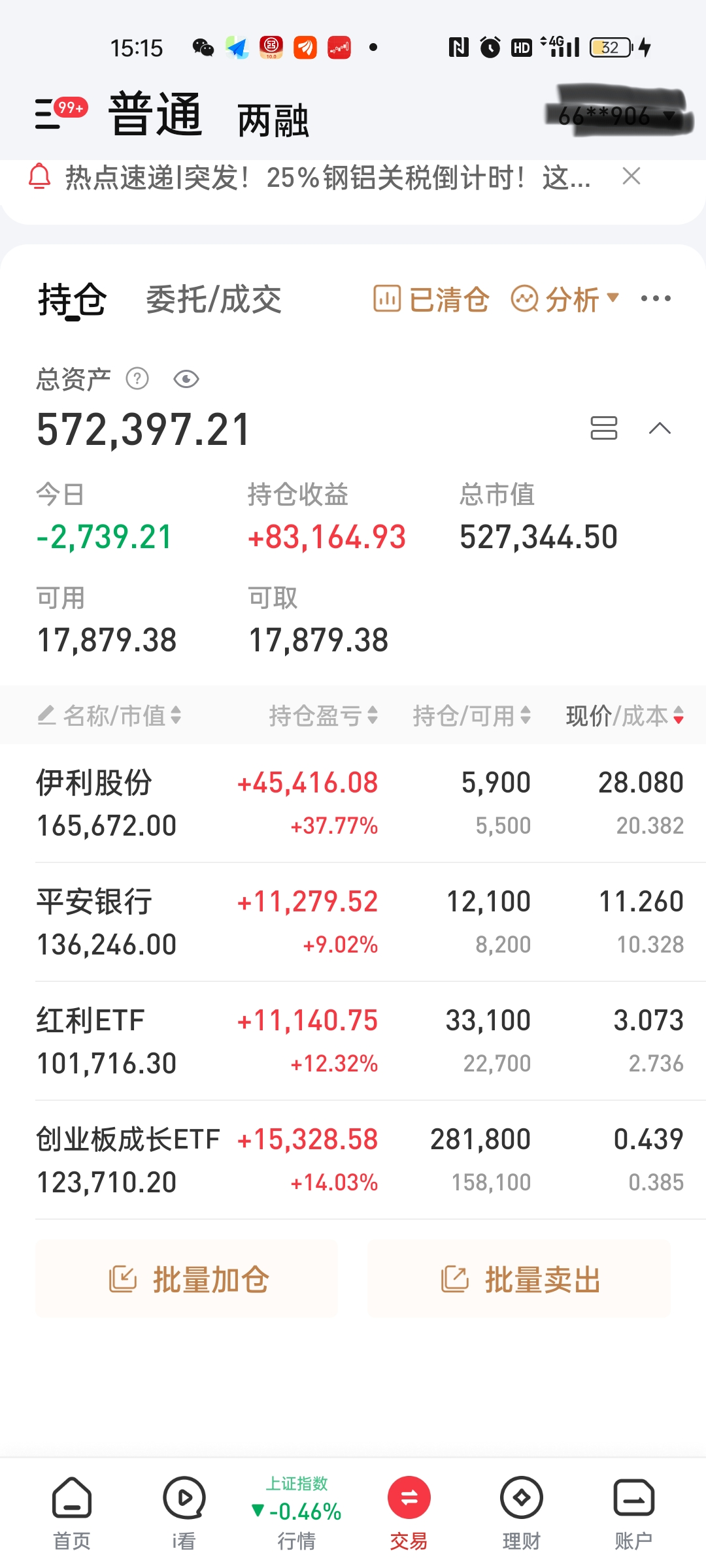The height and width of the screenshot is (1568, 706).
Task: Switch to the 委托/成交 tab
Action: (213, 300)
